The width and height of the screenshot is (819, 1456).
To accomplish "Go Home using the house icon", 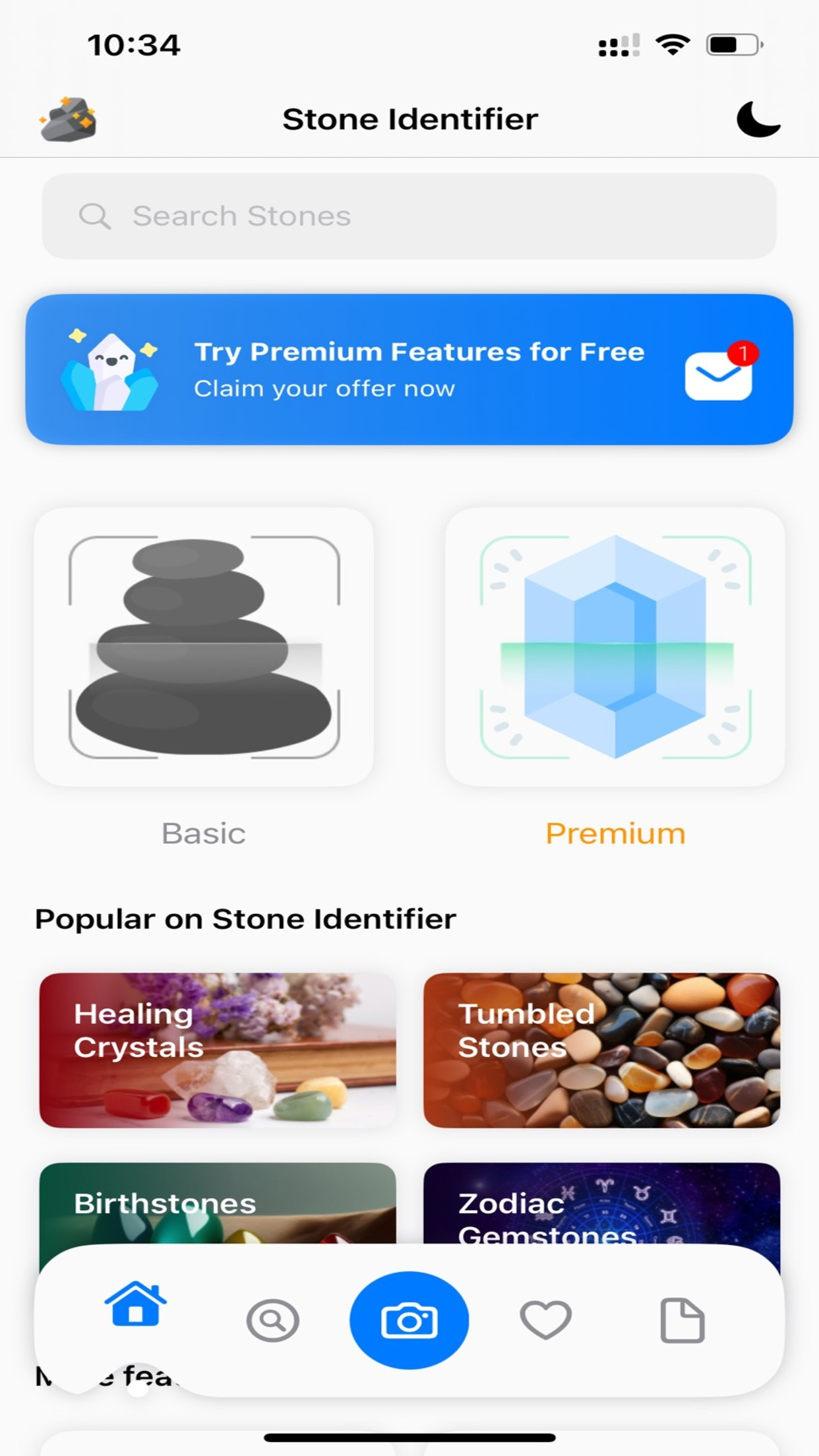I will [135, 1316].
